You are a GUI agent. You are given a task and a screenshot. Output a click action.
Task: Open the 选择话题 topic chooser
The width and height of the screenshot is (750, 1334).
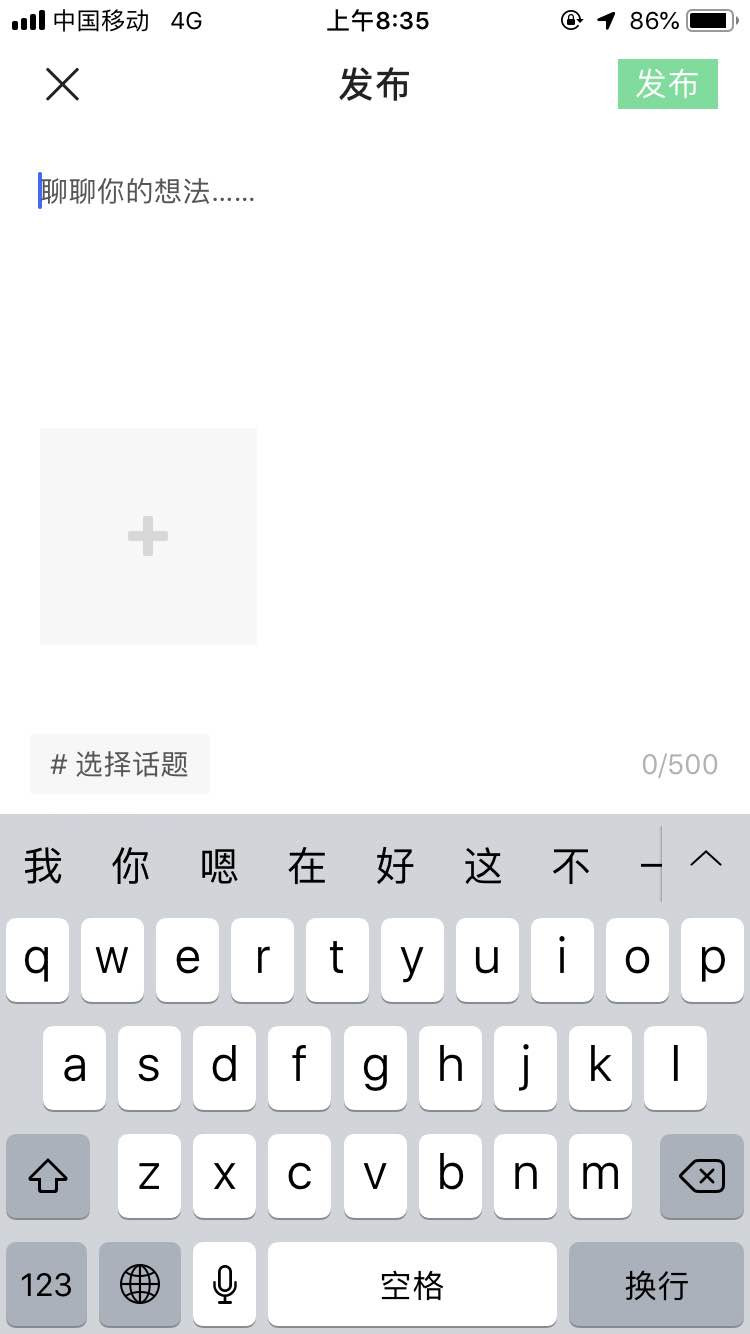(x=120, y=764)
